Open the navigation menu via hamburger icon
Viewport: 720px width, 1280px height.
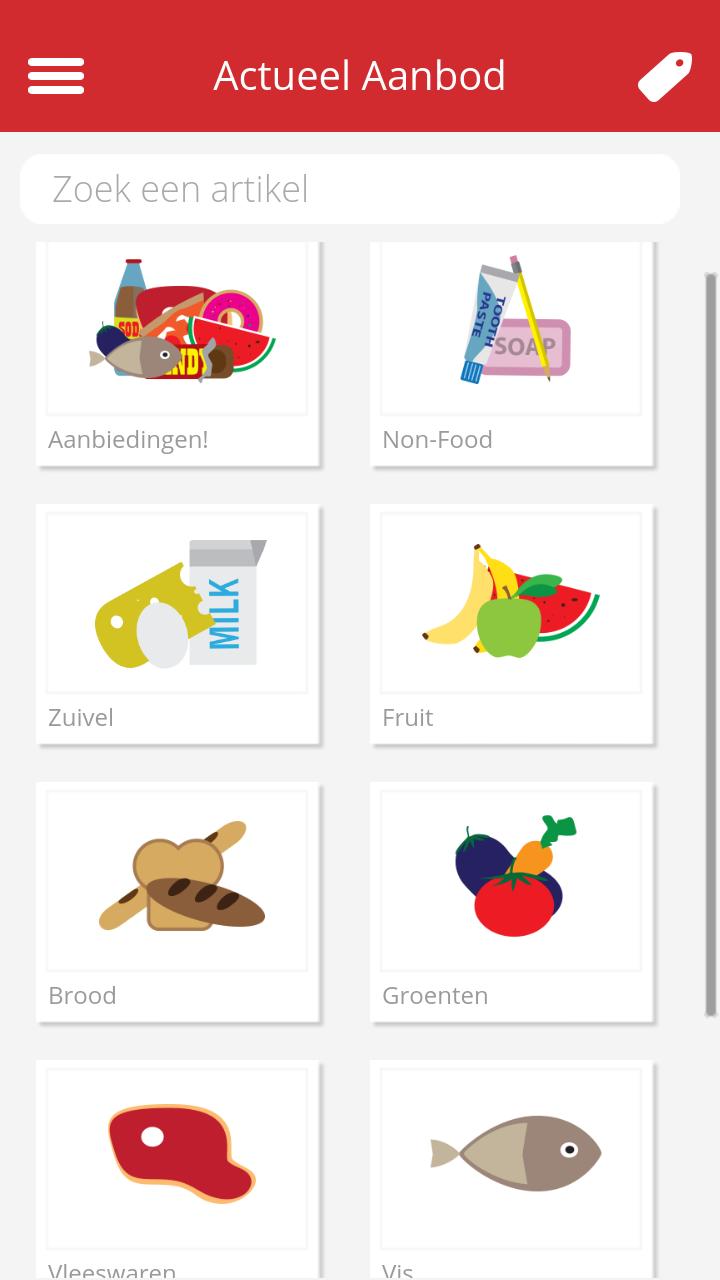point(56,76)
